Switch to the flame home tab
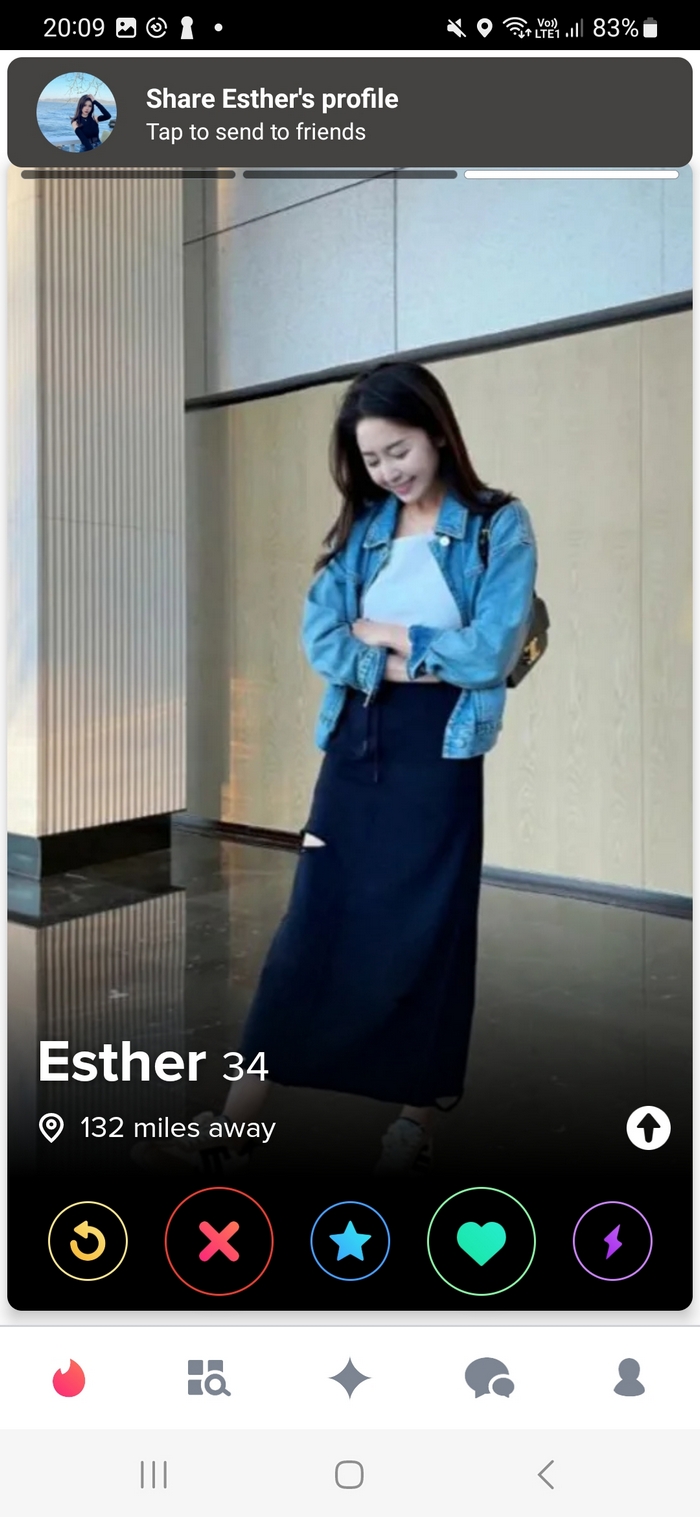The height and width of the screenshot is (1517, 700). pyautogui.click(x=69, y=1378)
